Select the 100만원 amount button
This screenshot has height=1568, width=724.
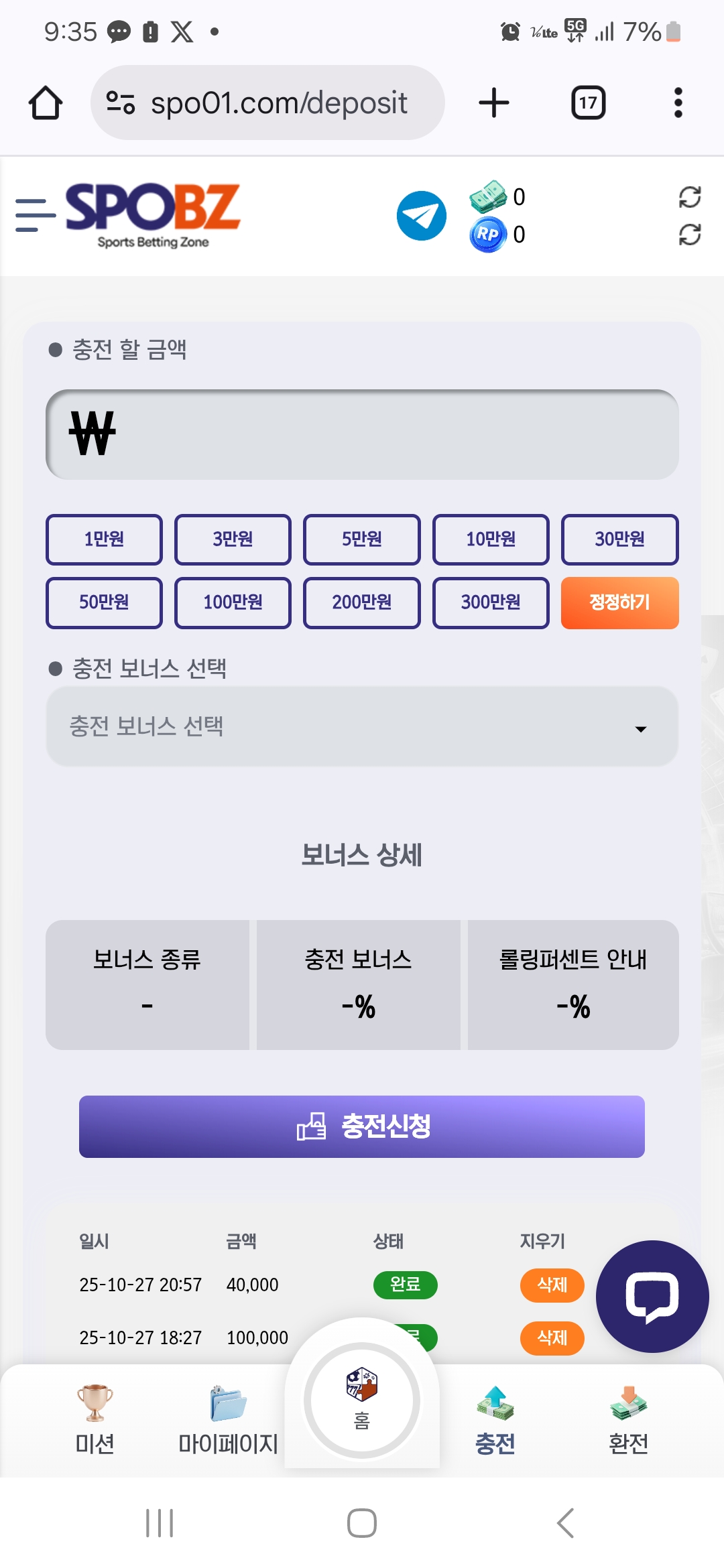click(x=233, y=602)
